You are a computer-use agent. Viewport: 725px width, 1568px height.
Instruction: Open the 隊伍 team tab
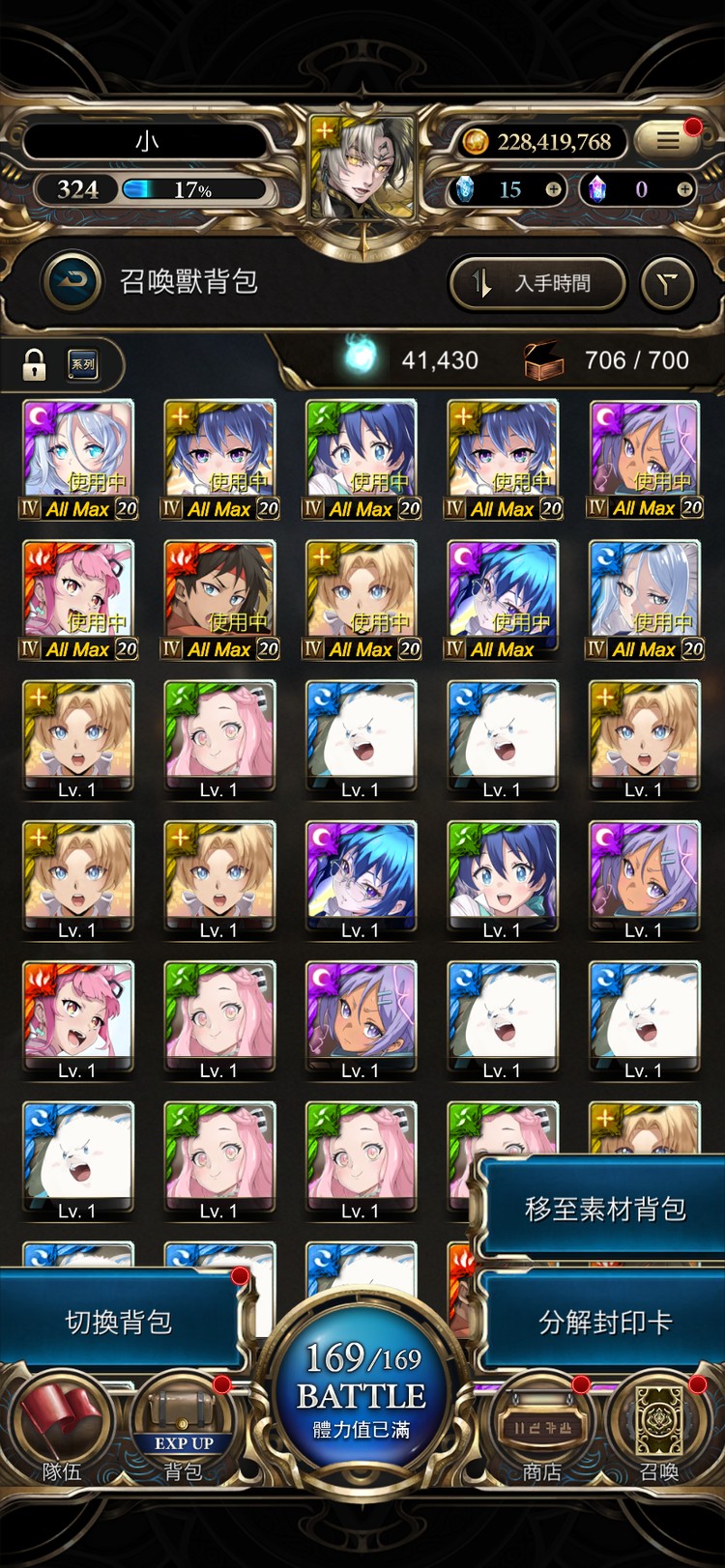pos(62,1430)
